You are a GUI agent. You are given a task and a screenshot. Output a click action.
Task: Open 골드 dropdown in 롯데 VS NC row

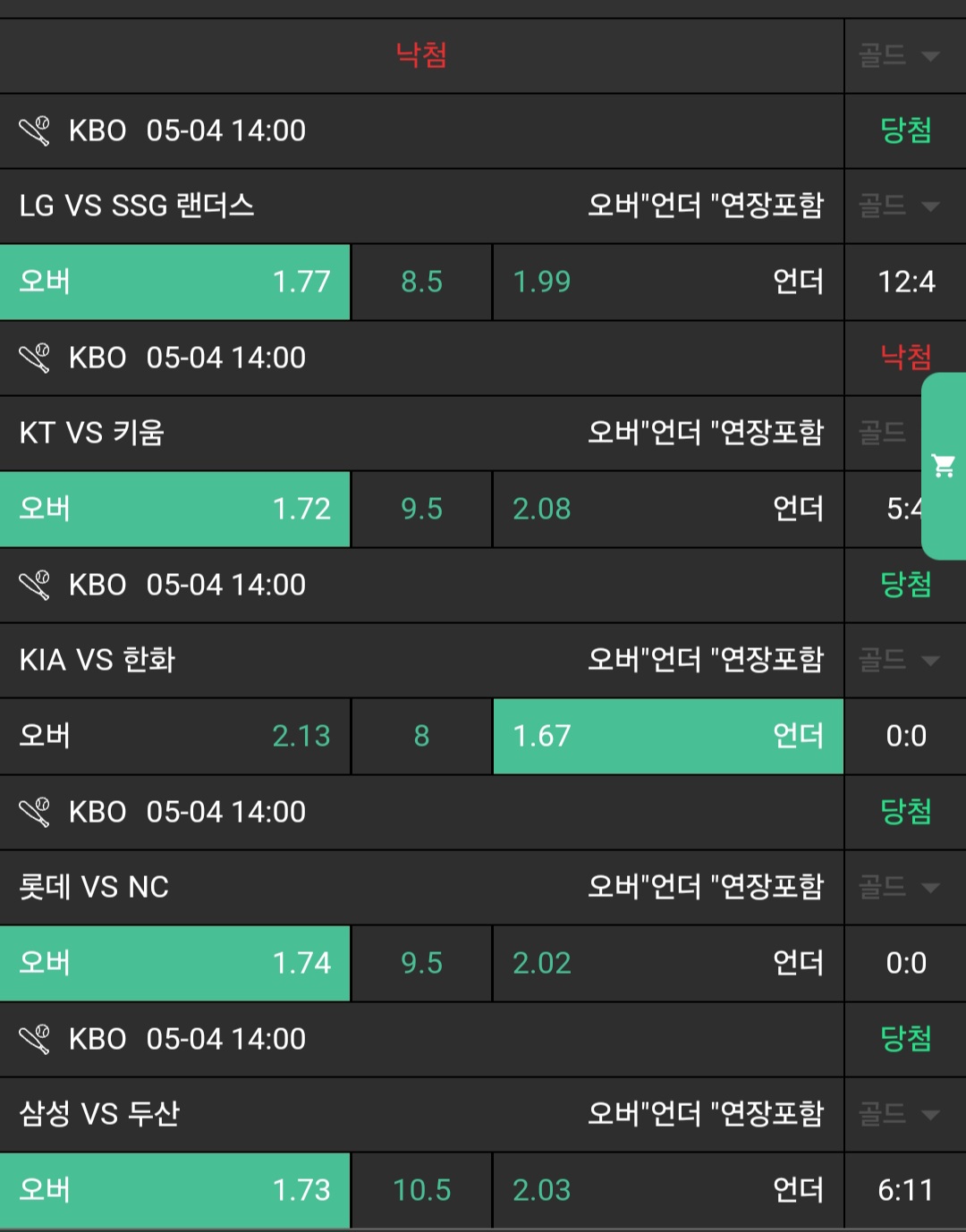coord(900,887)
